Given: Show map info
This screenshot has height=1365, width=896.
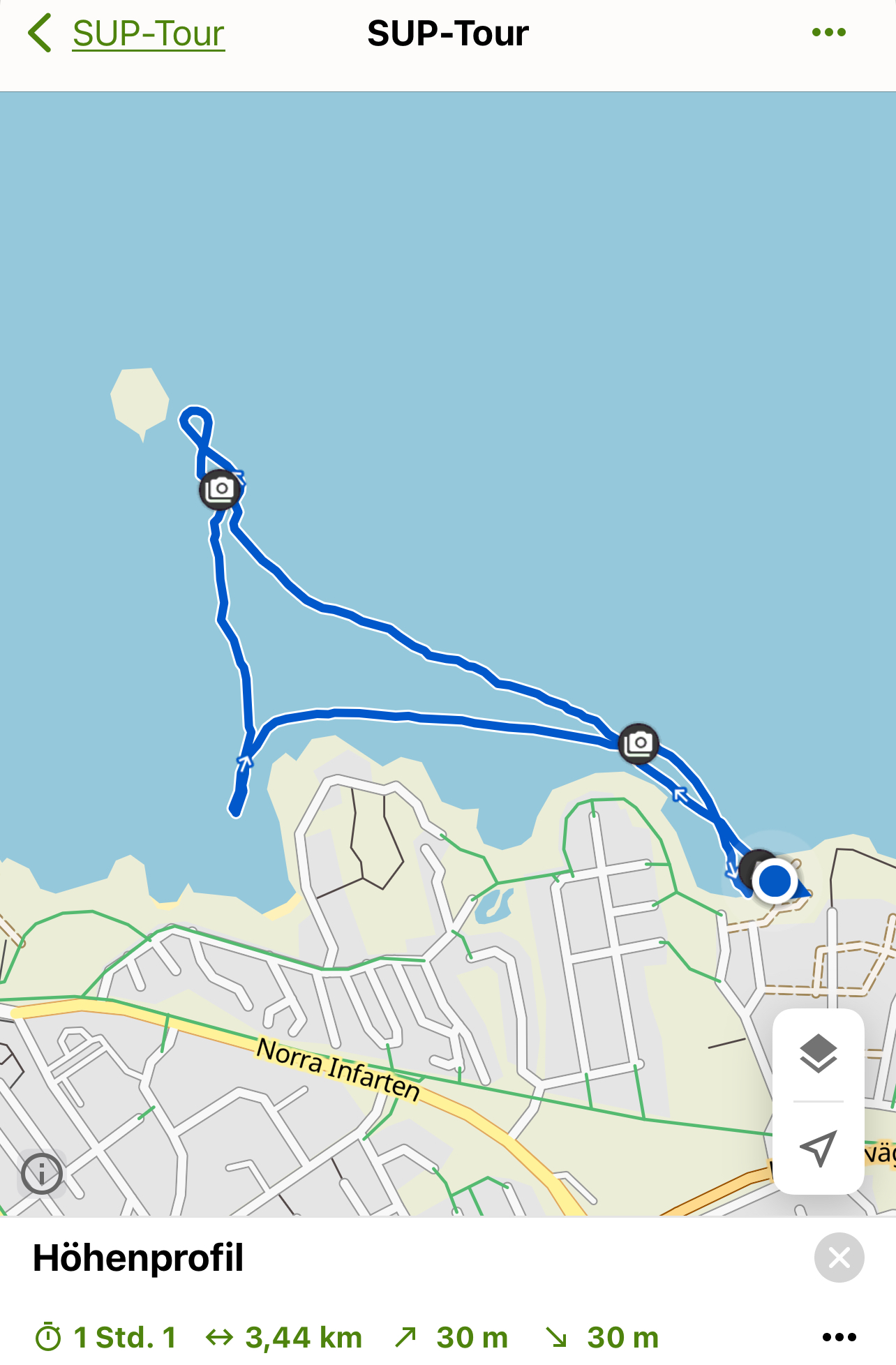Looking at the screenshot, I should tap(42, 1174).
